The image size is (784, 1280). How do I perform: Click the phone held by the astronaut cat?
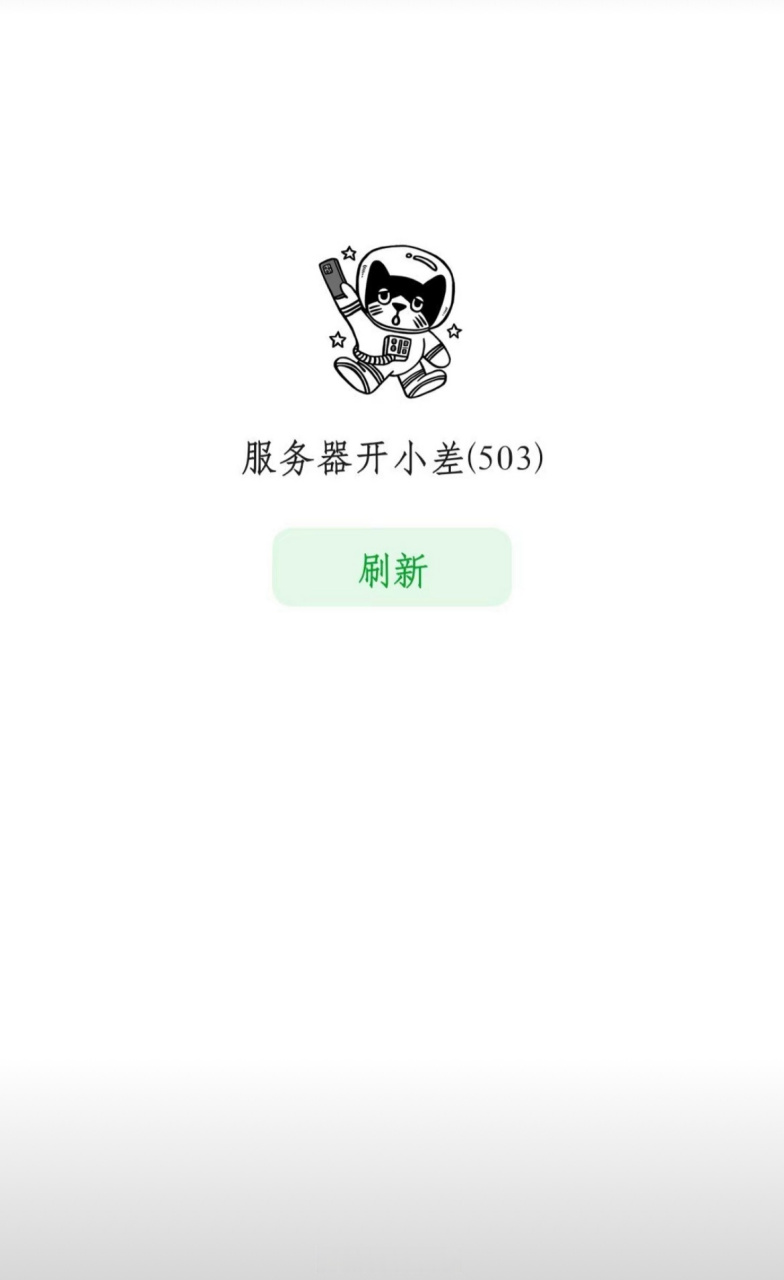tap(332, 278)
